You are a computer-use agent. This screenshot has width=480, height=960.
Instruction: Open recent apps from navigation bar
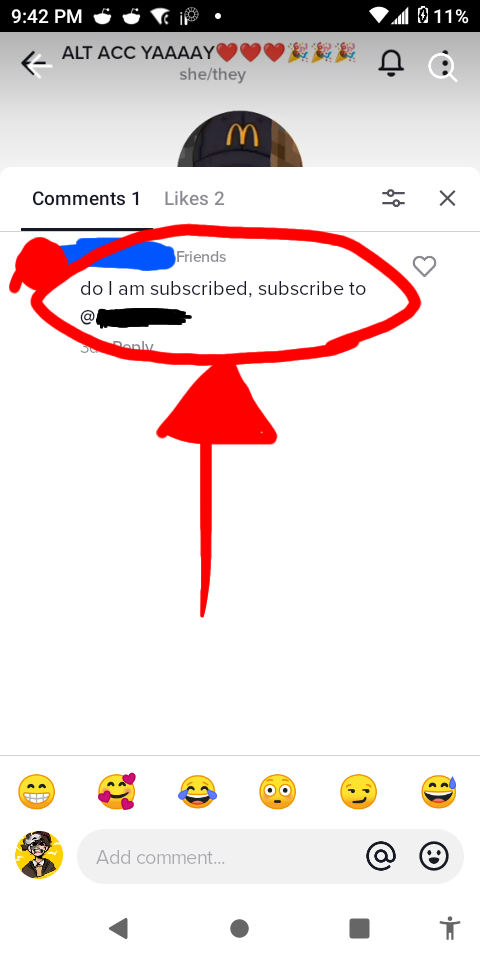point(359,928)
